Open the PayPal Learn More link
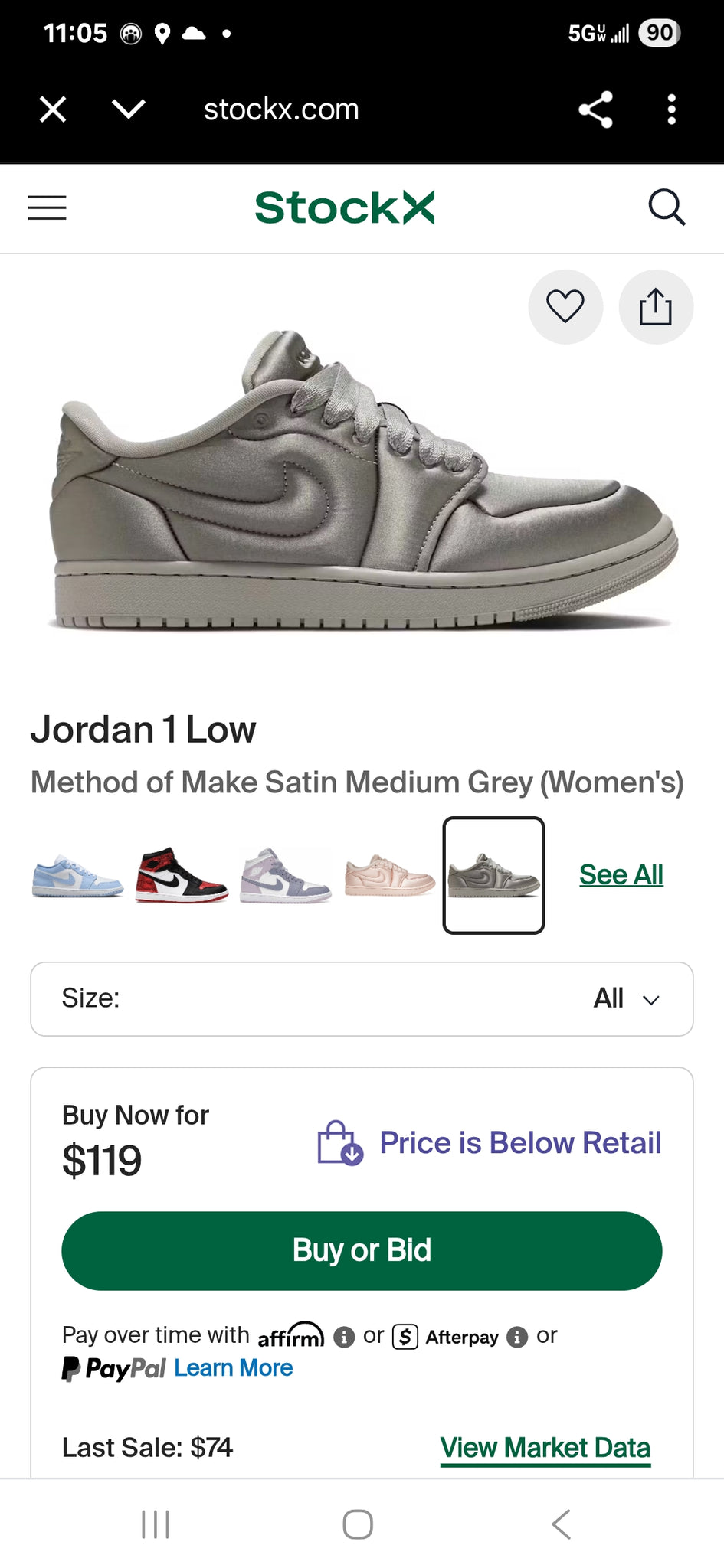The height and width of the screenshot is (1568, 724). (233, 1367)
